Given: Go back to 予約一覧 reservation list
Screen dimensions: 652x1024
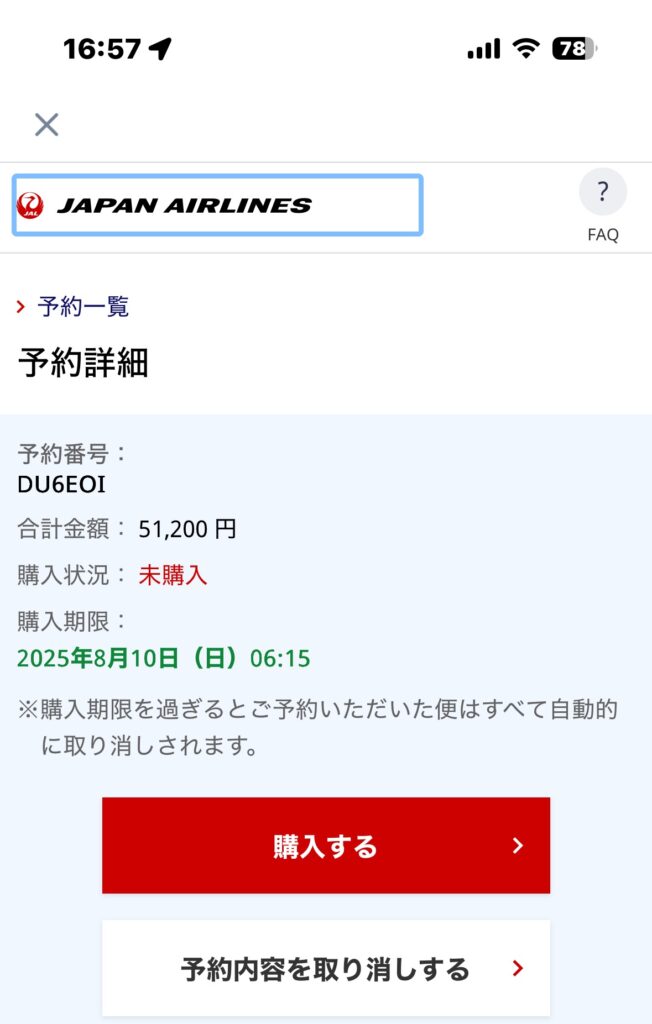Looking at the screenshot, I should (83, 307).
